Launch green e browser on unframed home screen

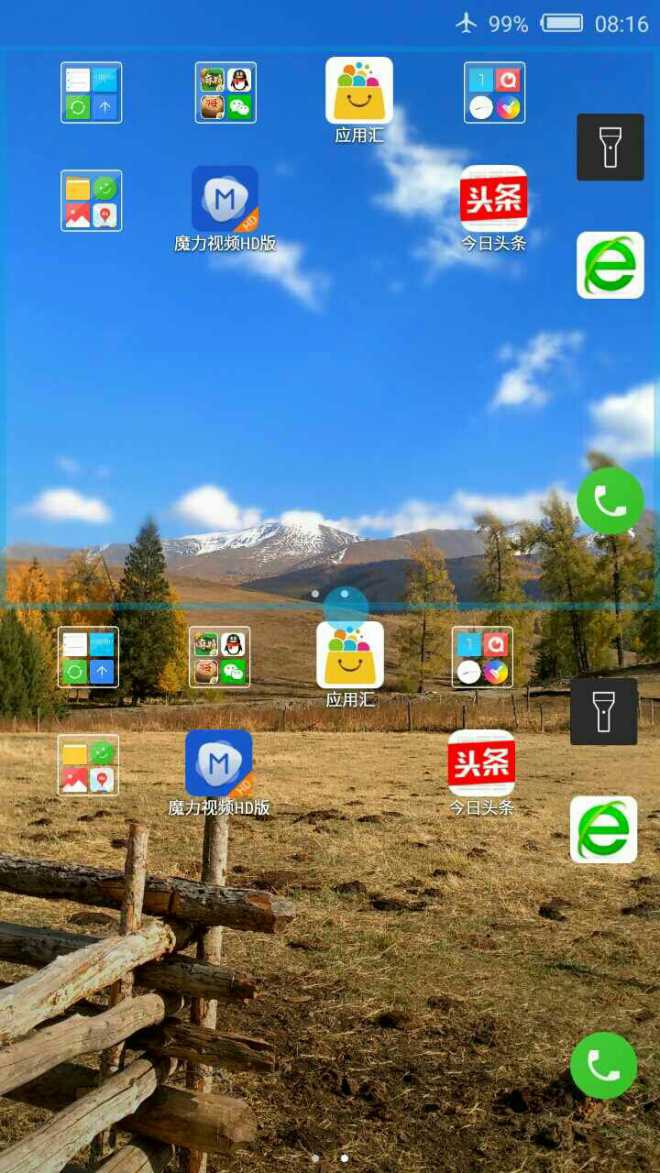click(603, 829)
